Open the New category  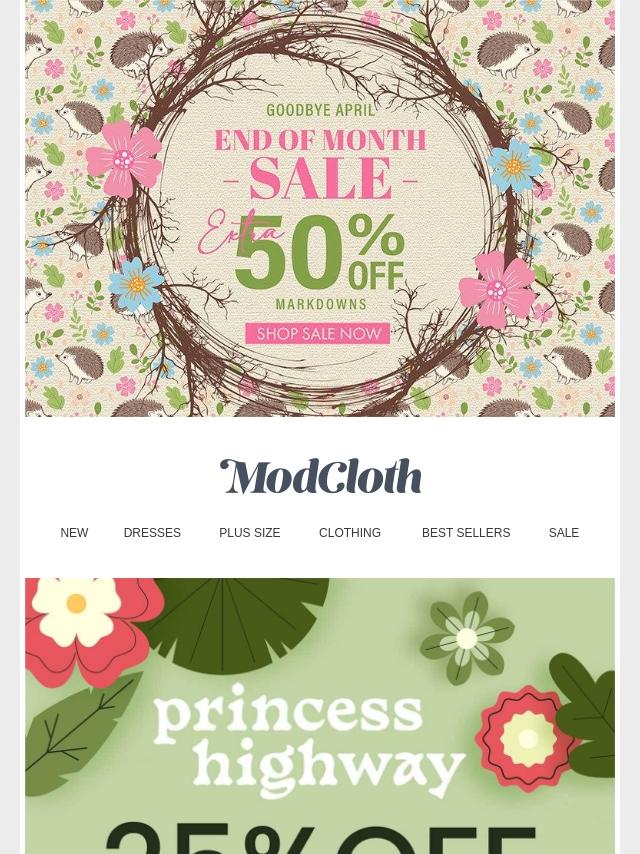click(x=74, y=533)
